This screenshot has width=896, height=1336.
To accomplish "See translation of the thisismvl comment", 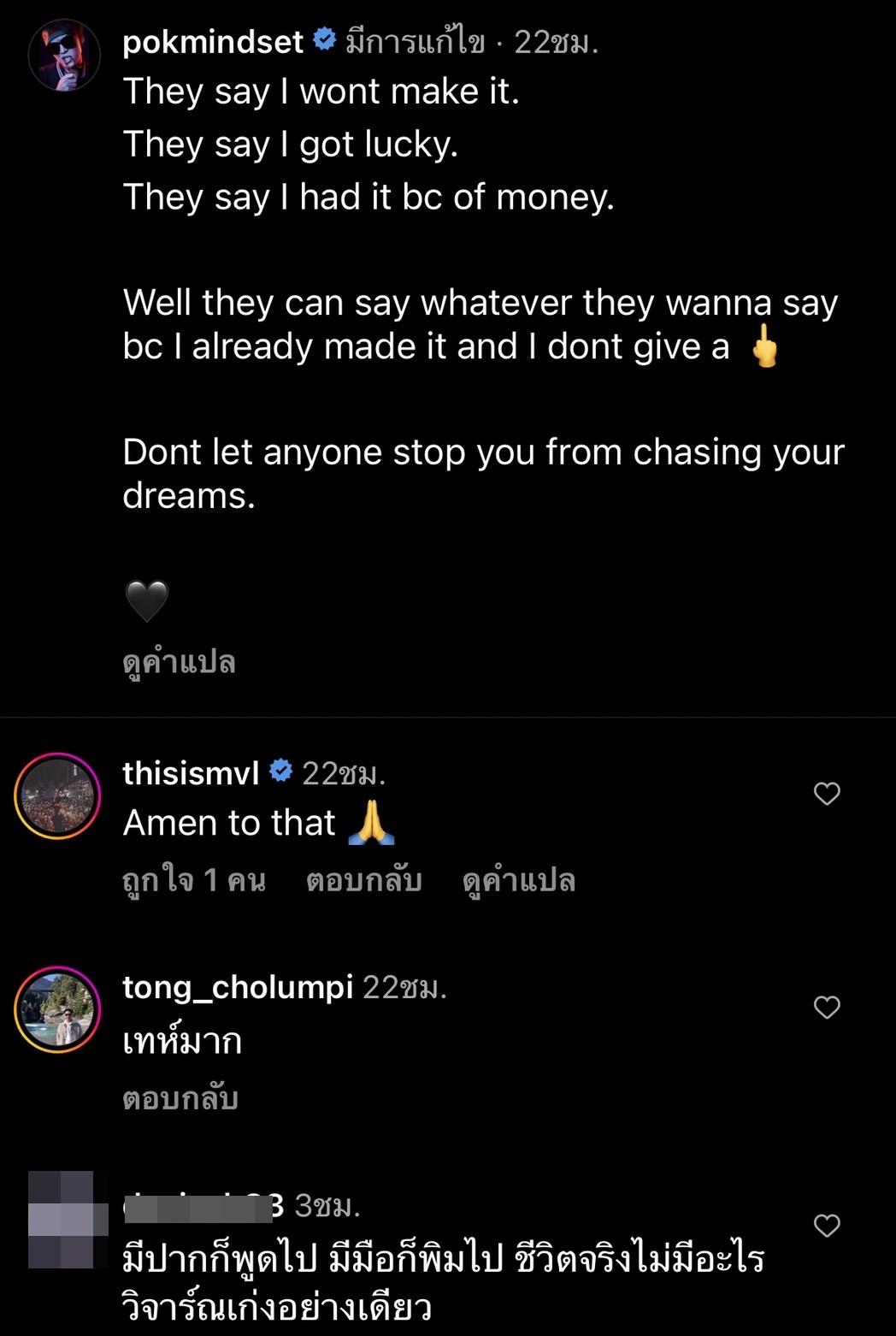I will [518, 880].
